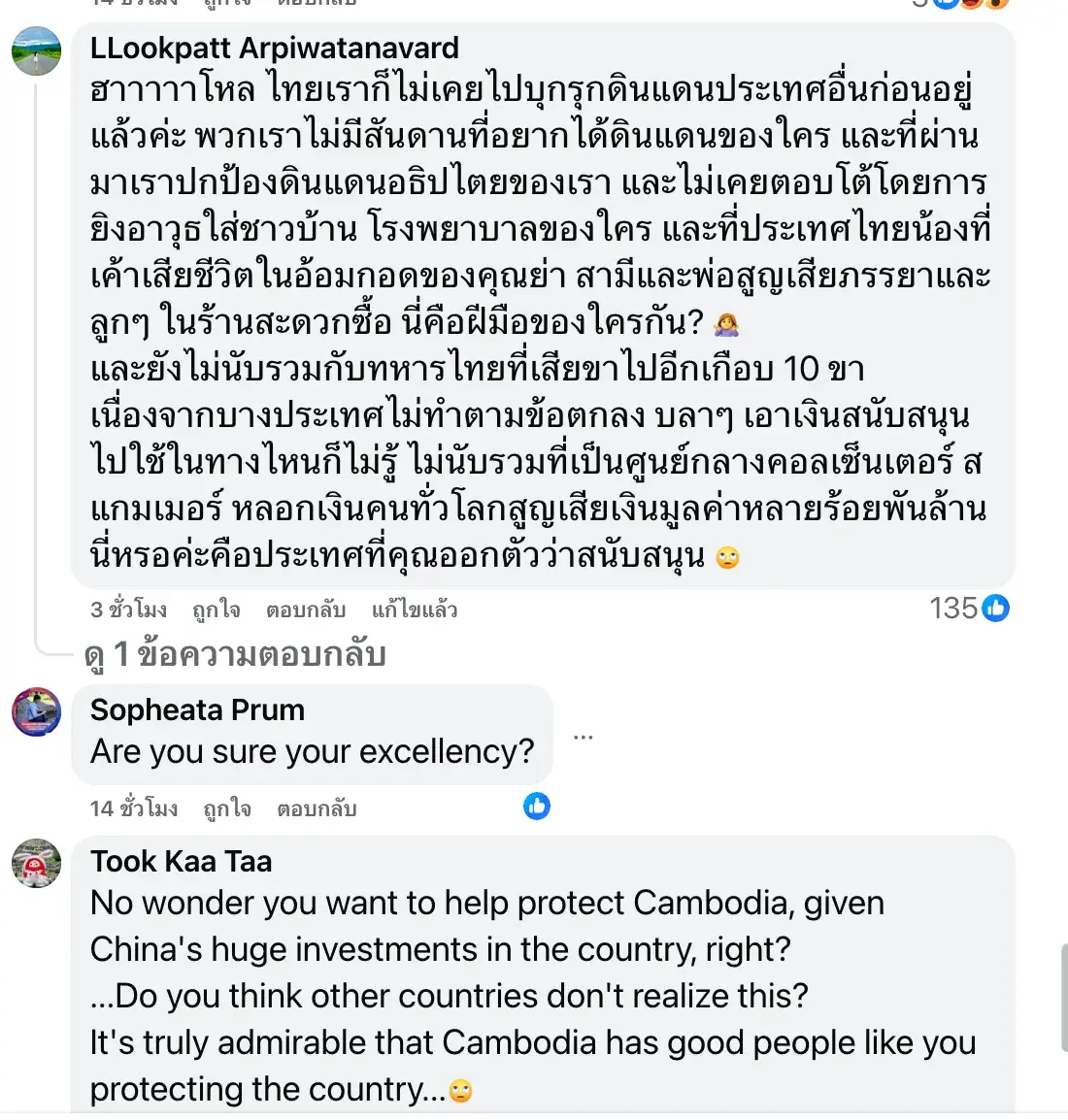Viewport: 1068px width, 1120px height.
Task: Open options menu beside Sopheata Prum's comment
Action: pyautogui.click(x=583, y=737)
